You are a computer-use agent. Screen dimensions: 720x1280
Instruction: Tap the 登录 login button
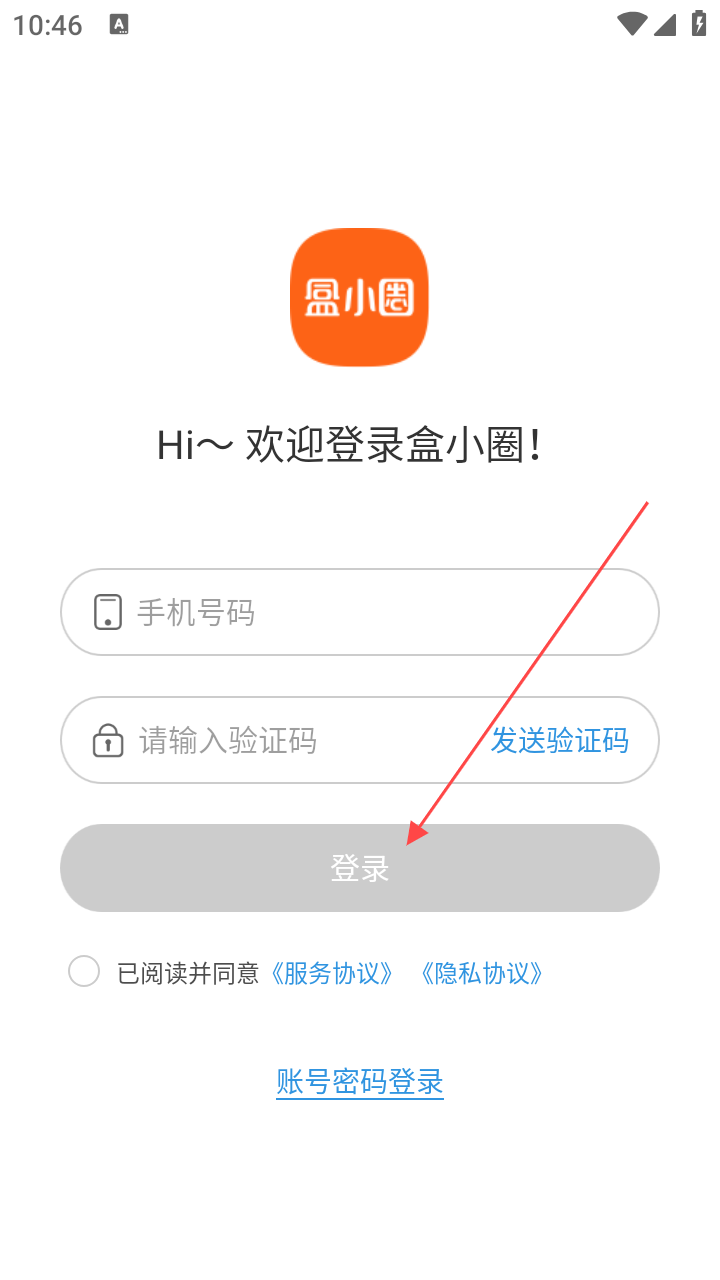click(x=360, y=868)
